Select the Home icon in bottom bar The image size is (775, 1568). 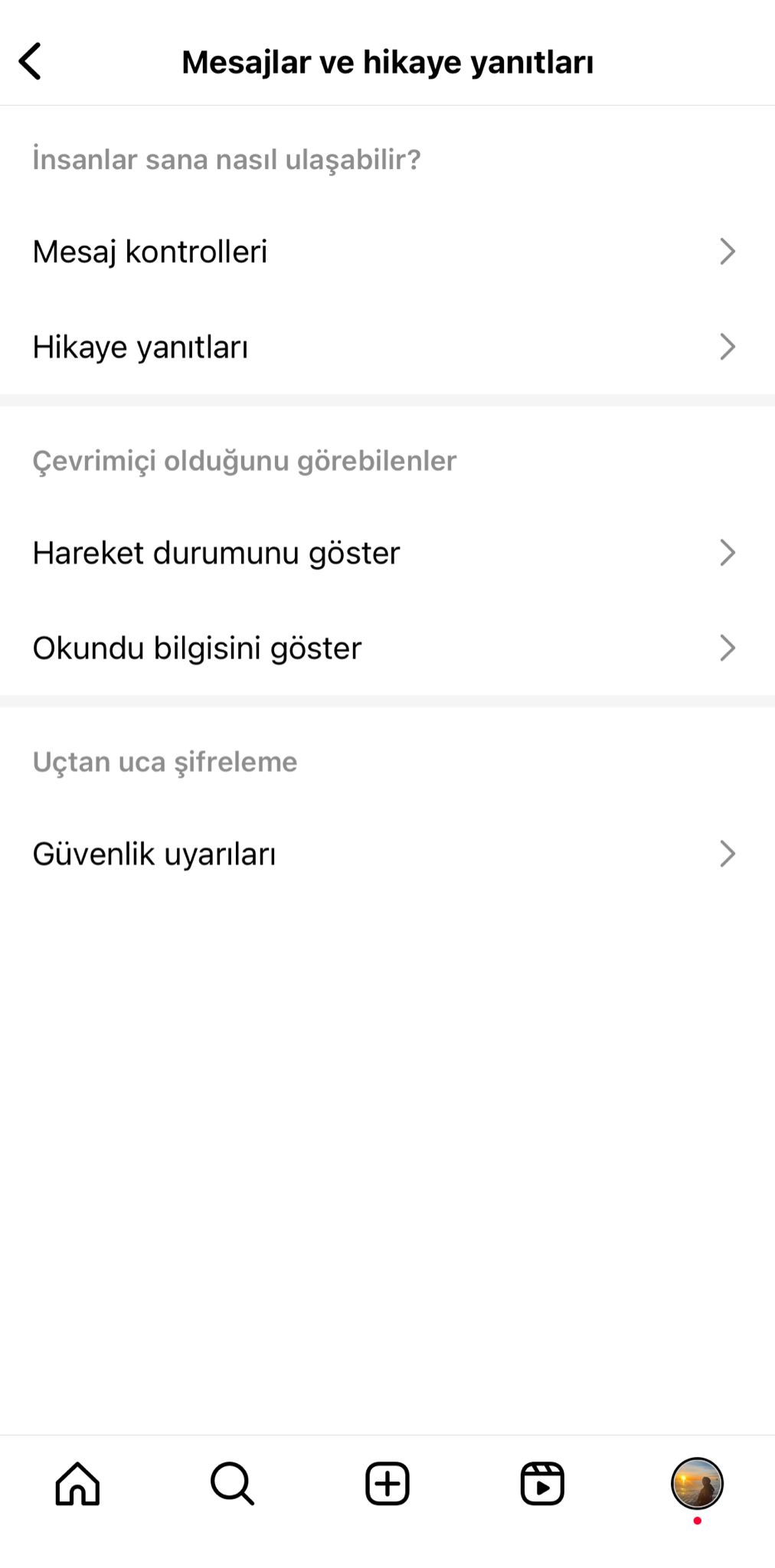click(x=77, y=1484)
